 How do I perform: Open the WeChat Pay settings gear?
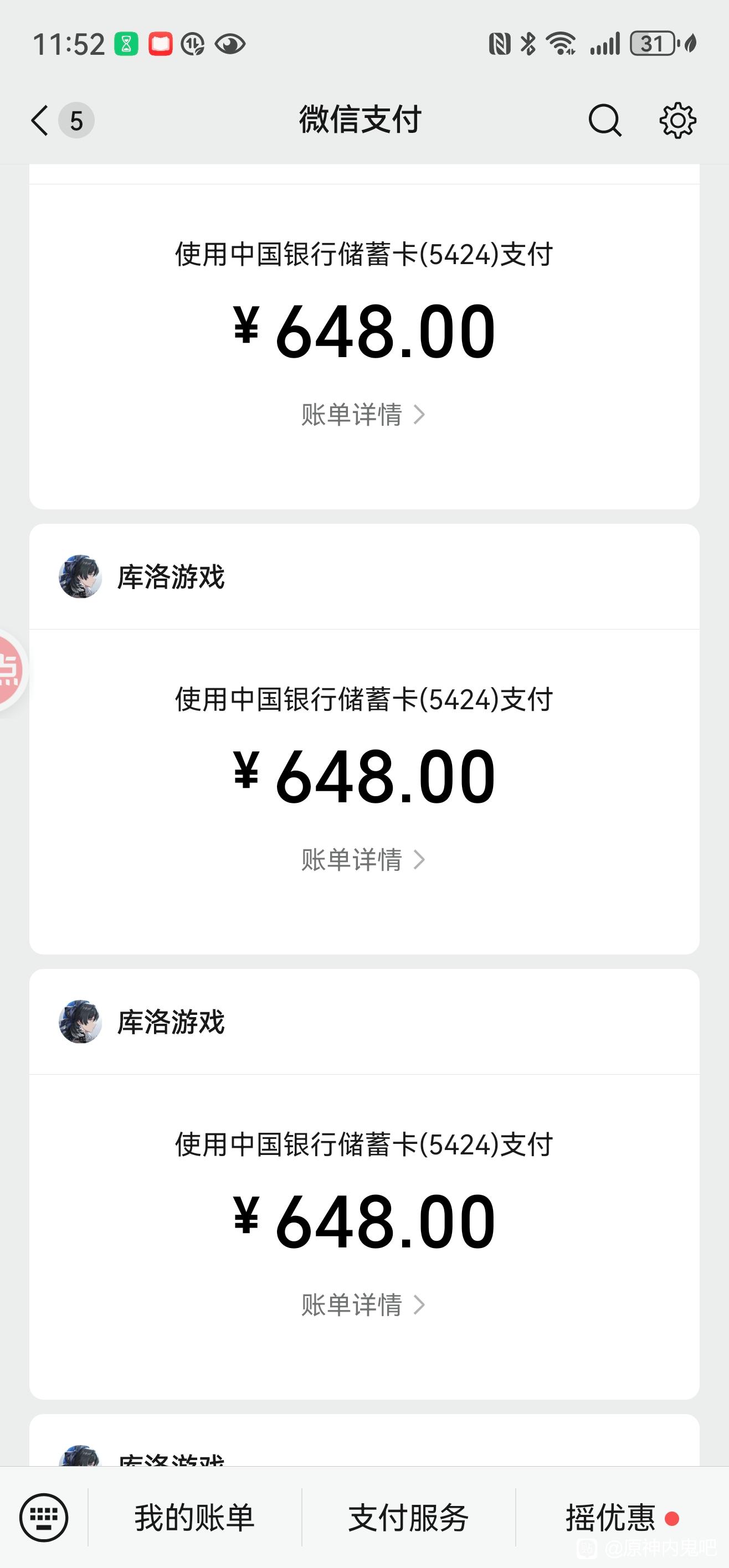pos(677,120)
